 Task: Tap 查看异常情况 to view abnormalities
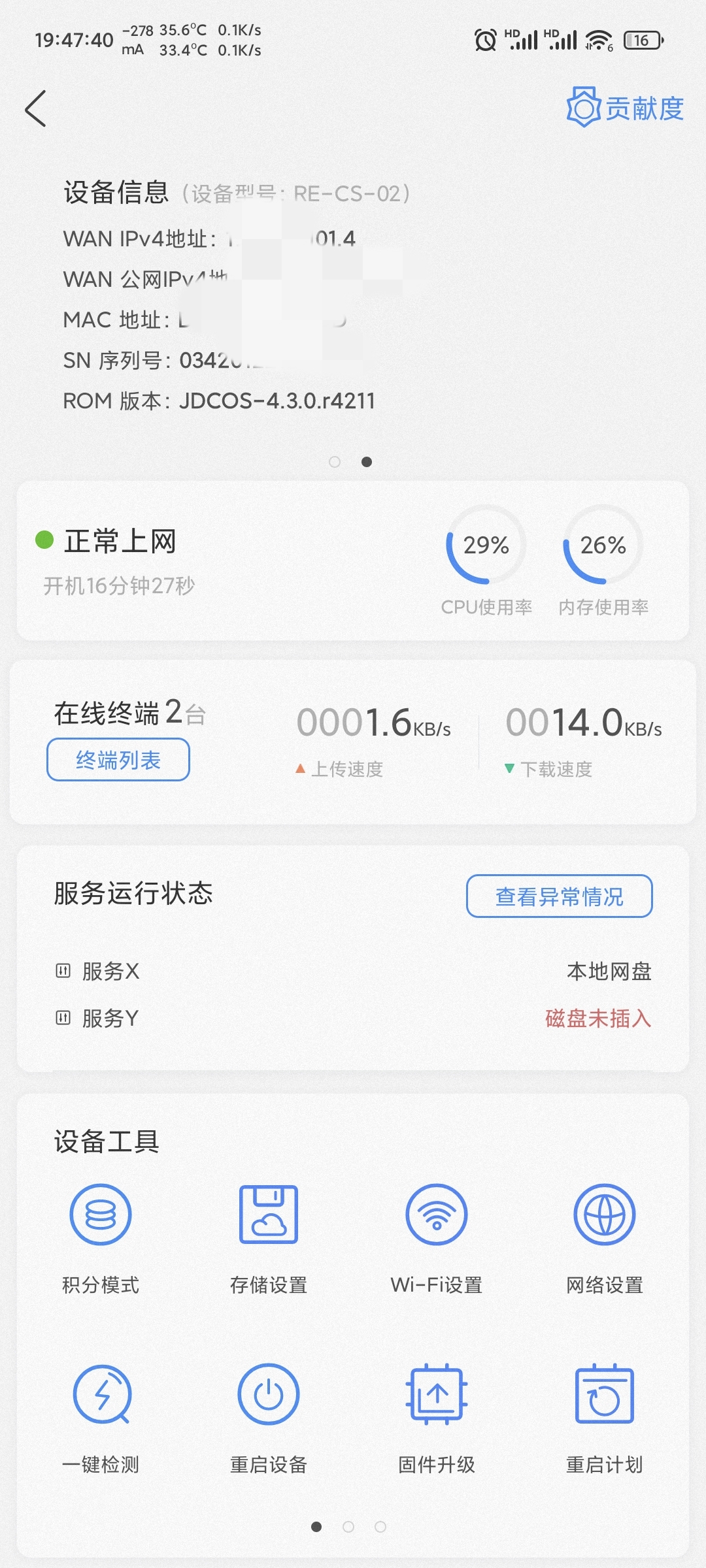(x=559, y=896)
